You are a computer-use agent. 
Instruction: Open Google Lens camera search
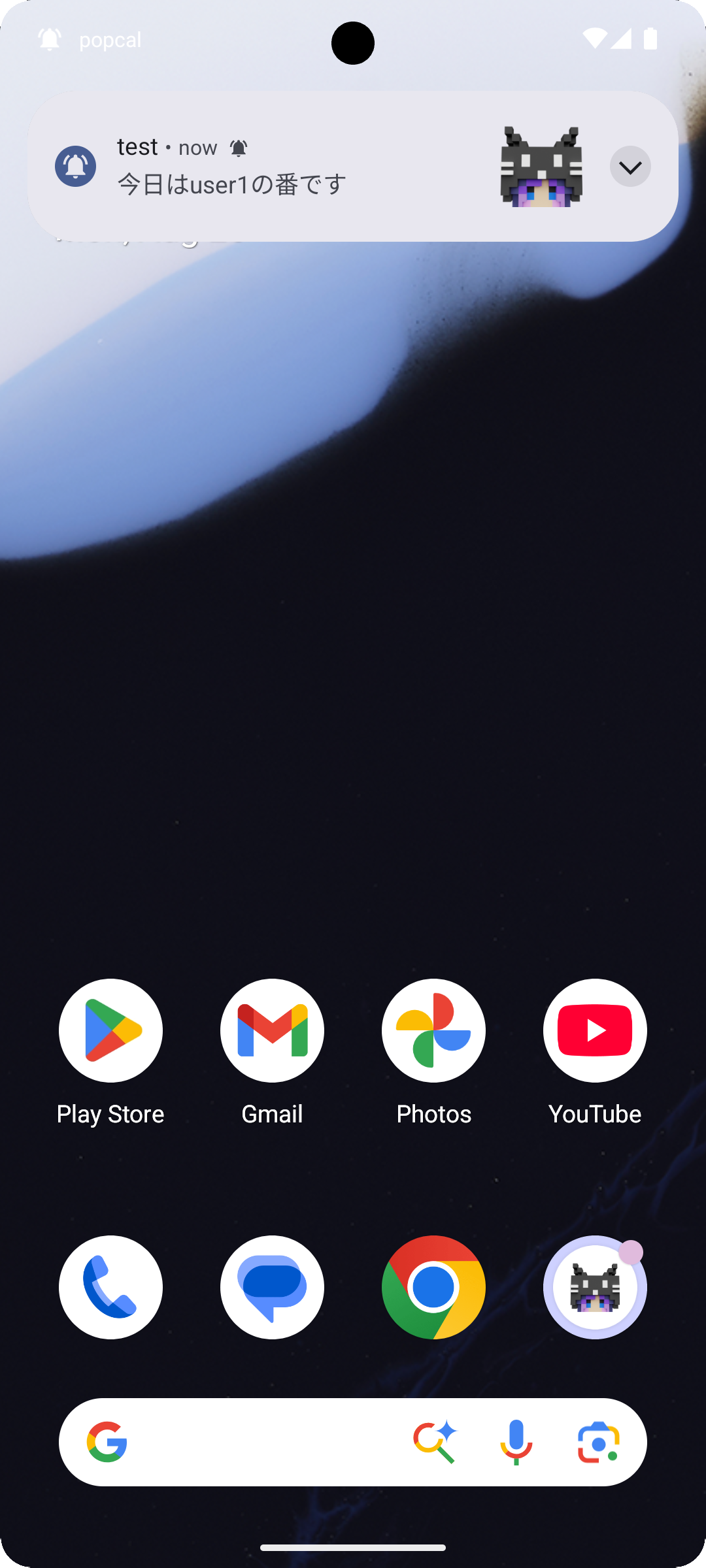(598, 1442)
